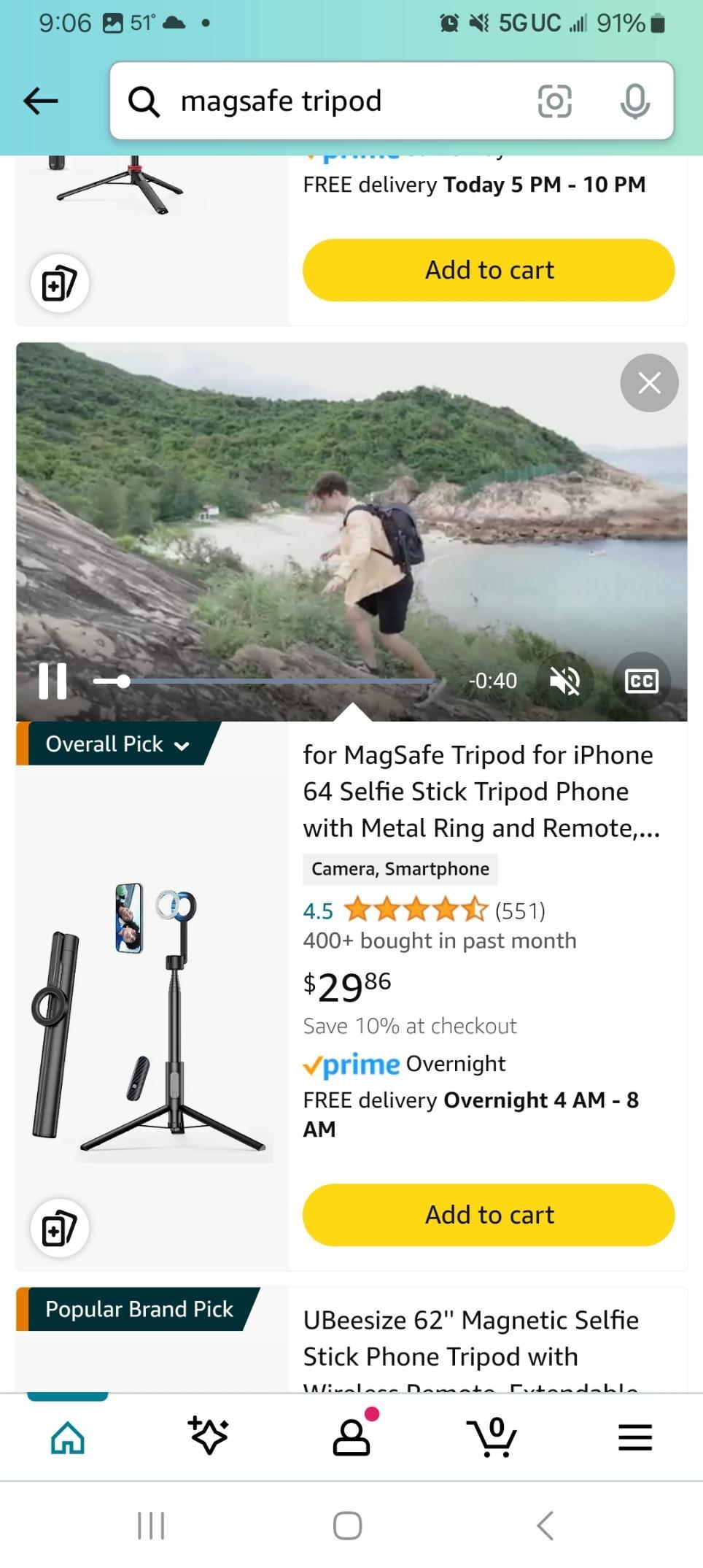View the shopping cart
This screenshot has width=703, height=1568.
click(x=492, y=1436)
